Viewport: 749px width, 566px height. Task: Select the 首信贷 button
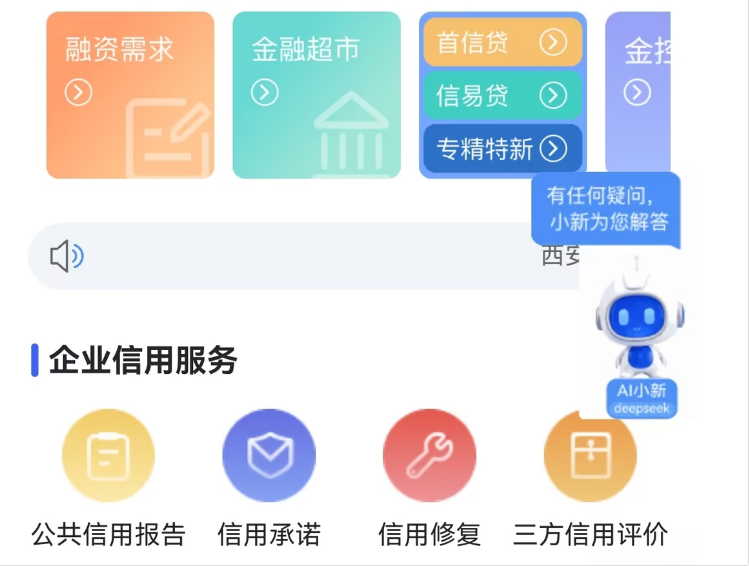tap(502, 42)
